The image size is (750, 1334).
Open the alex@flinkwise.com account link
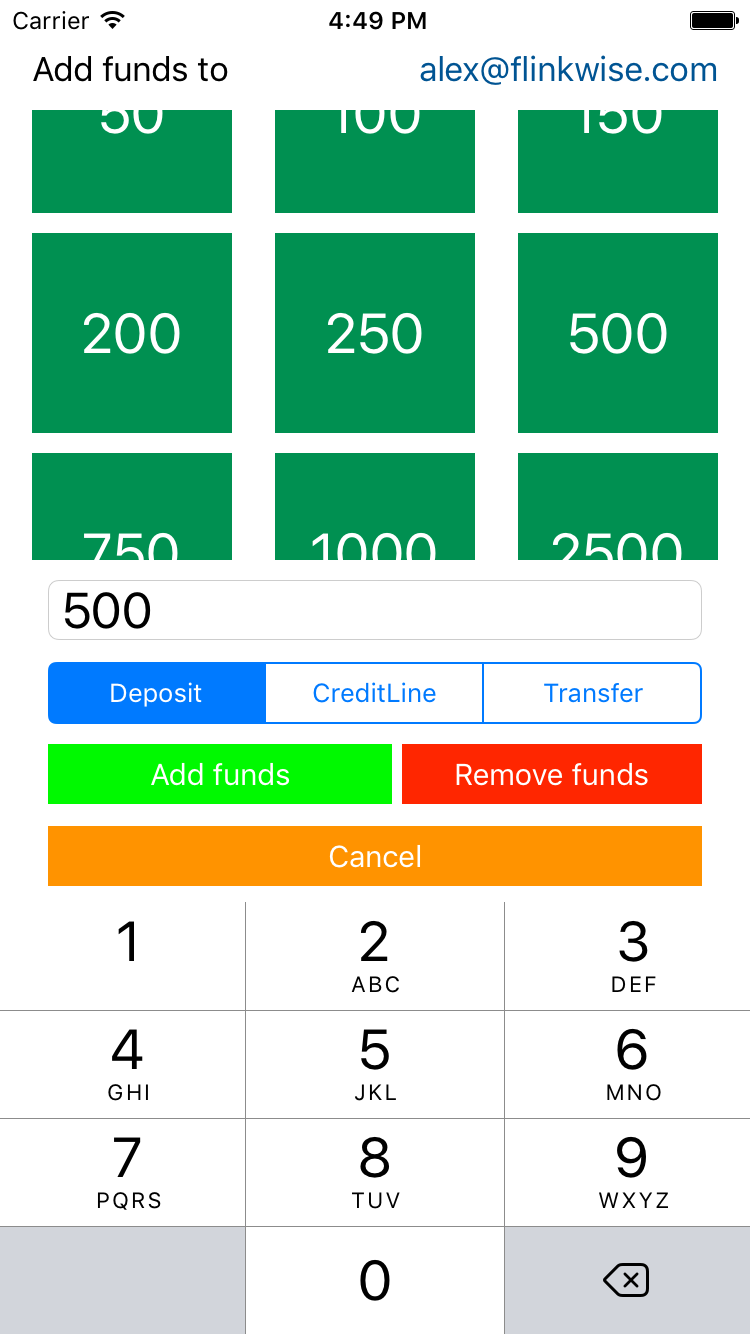pos(568,70)
